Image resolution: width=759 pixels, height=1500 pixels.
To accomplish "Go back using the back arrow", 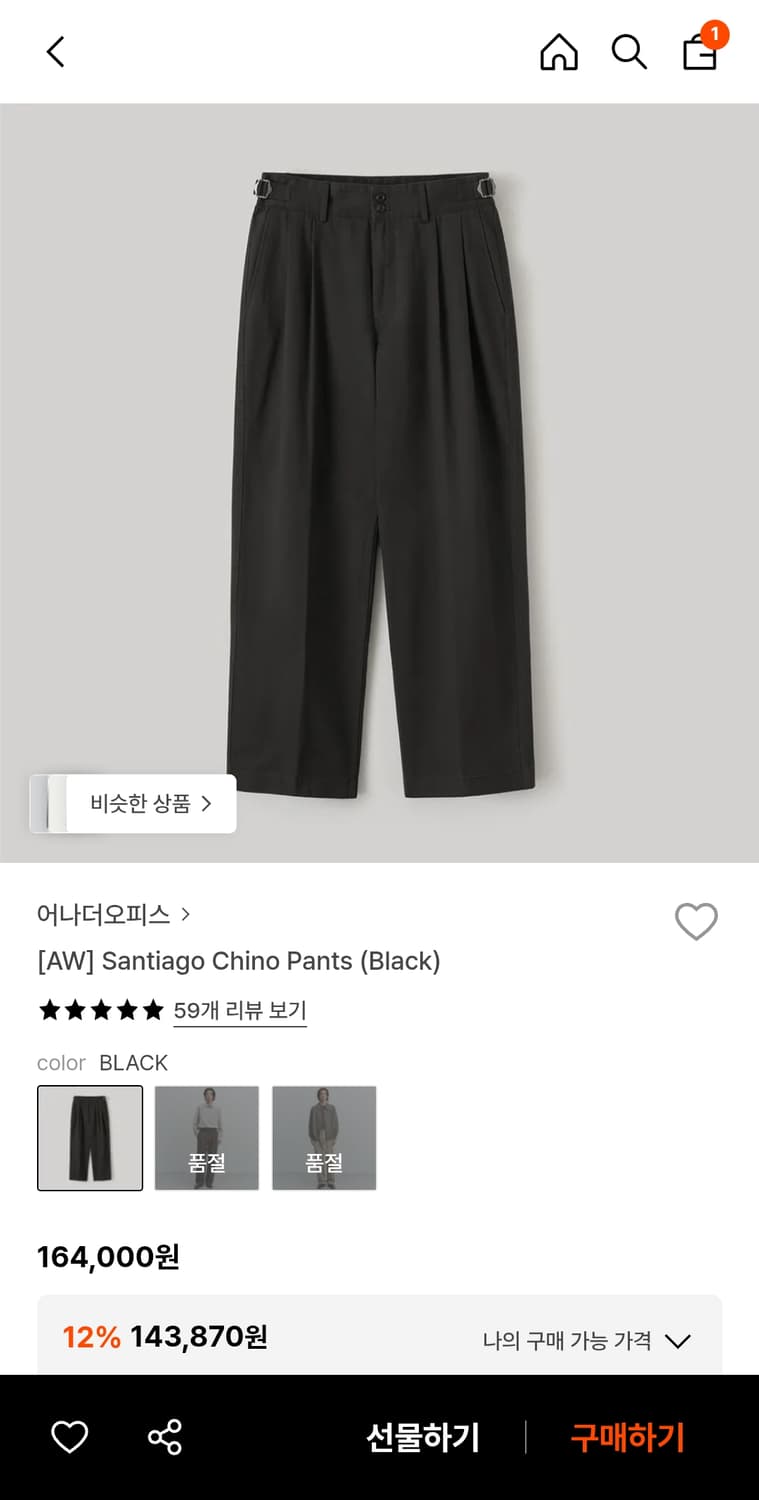I will (55, 51).
